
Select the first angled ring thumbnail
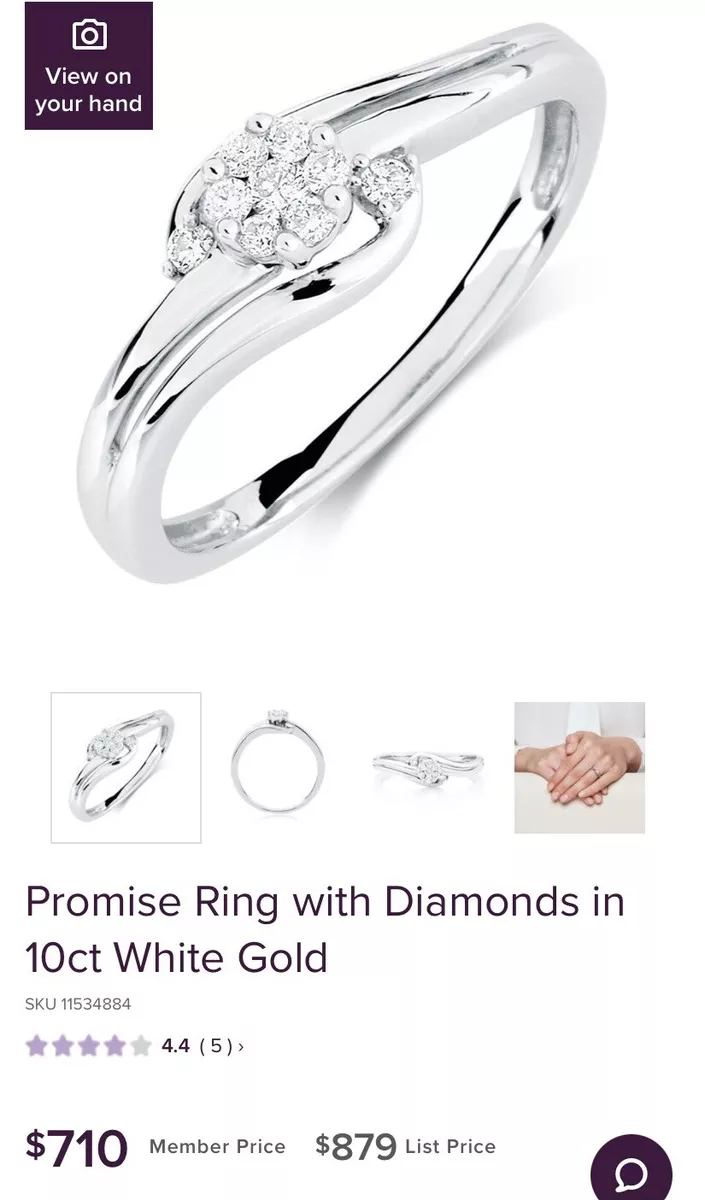(126, 767)
